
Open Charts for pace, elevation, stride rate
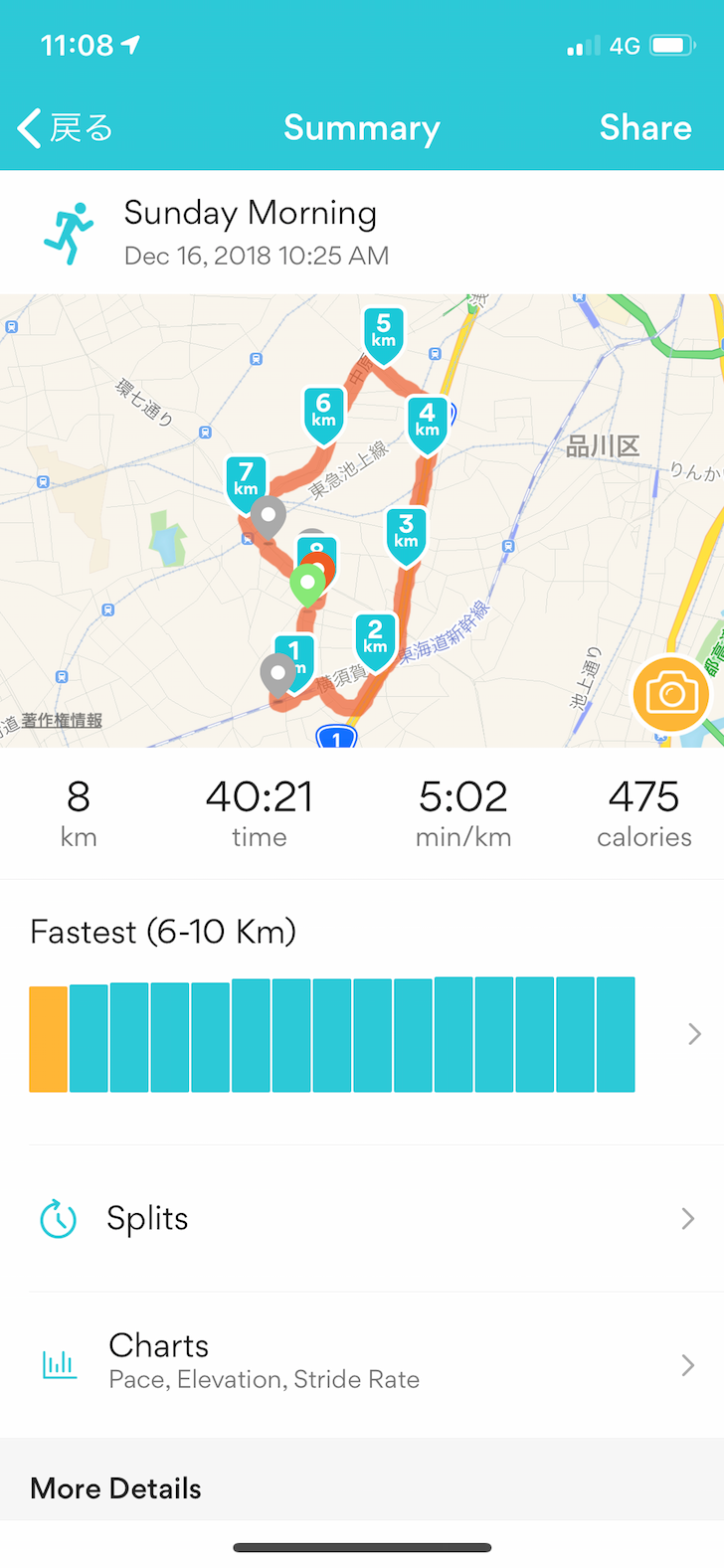[362, 1364]
